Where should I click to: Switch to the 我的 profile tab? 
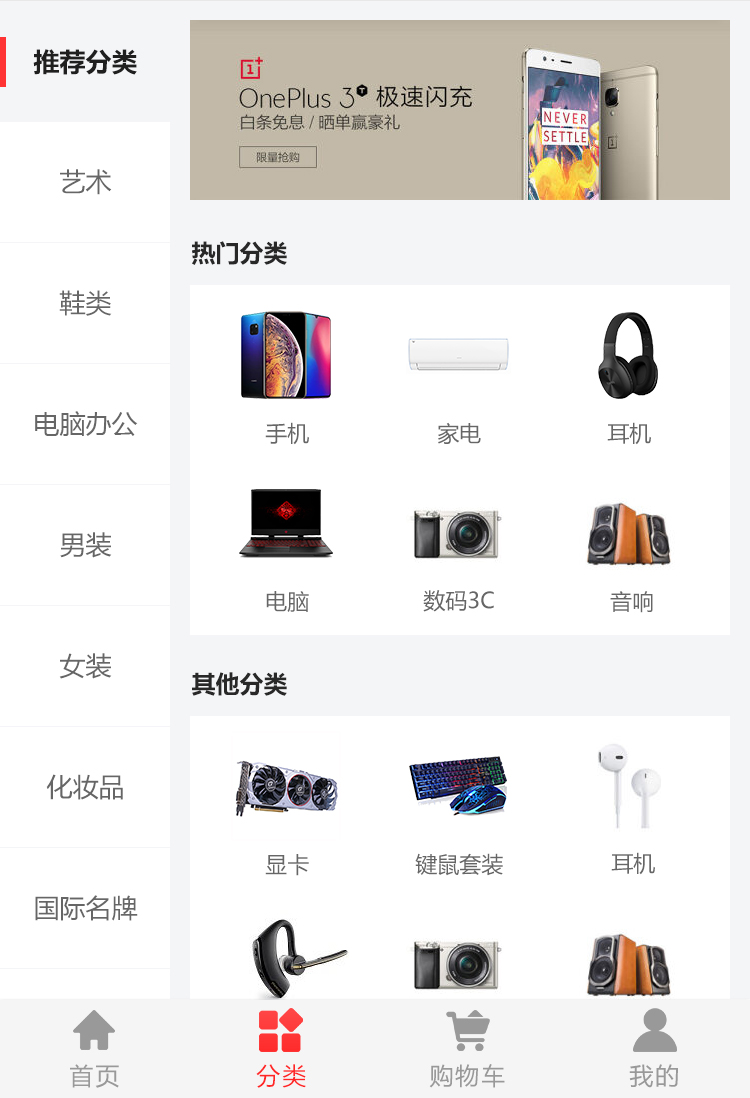(654, 1048)
